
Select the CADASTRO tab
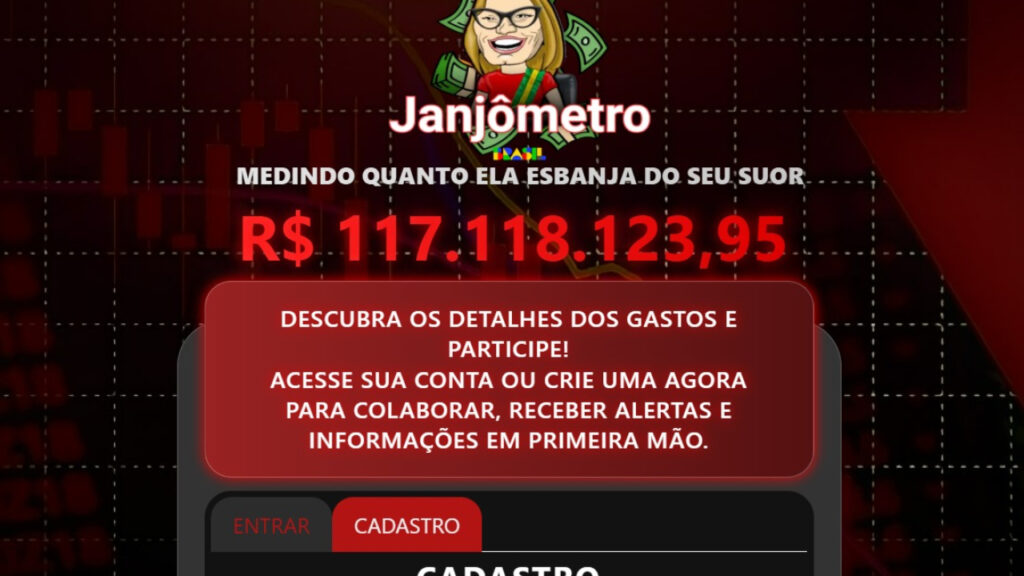pyautogui.click(x=407, y=526)
